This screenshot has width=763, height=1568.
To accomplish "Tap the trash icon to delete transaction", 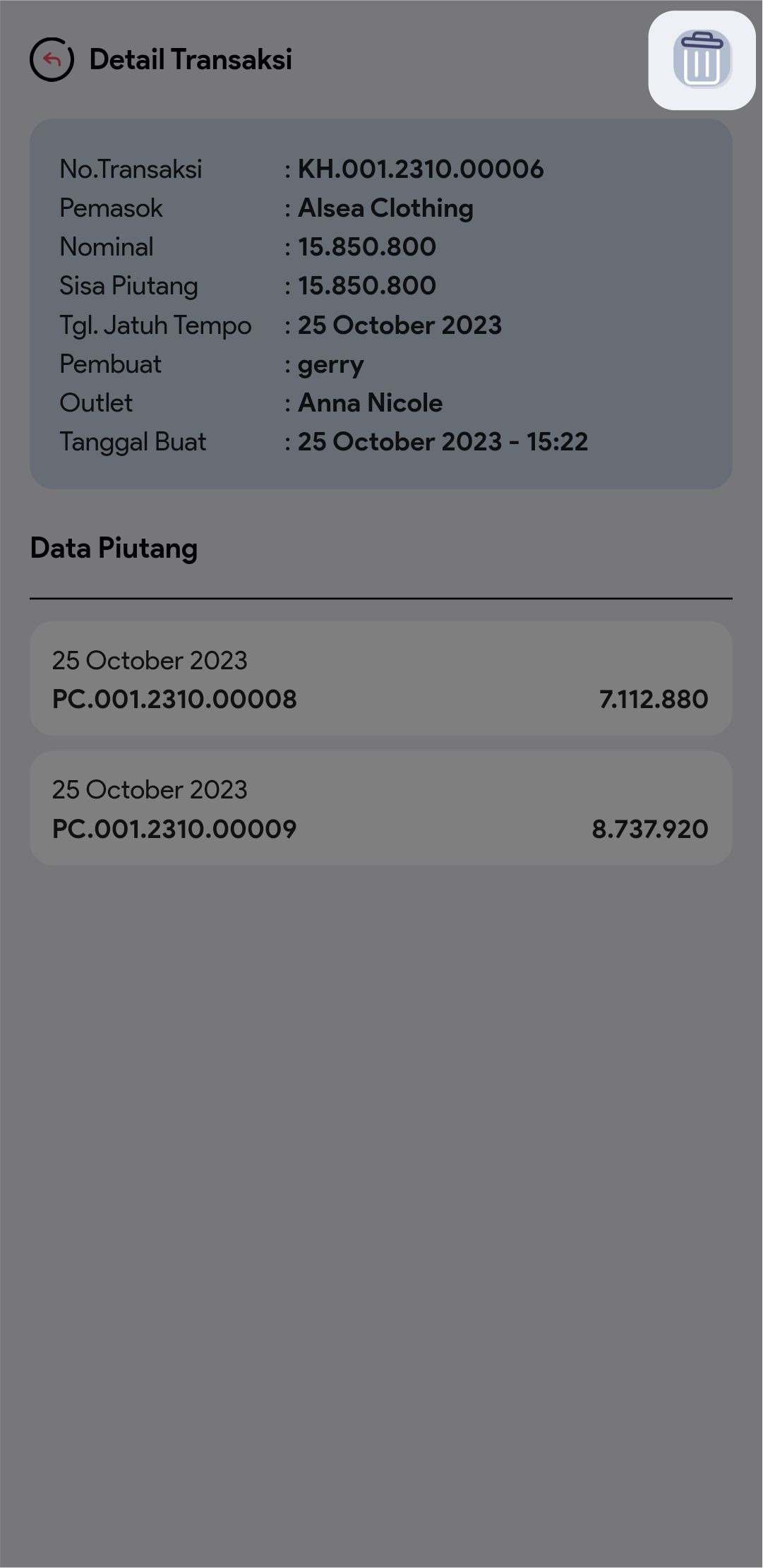I will [702, 60].
